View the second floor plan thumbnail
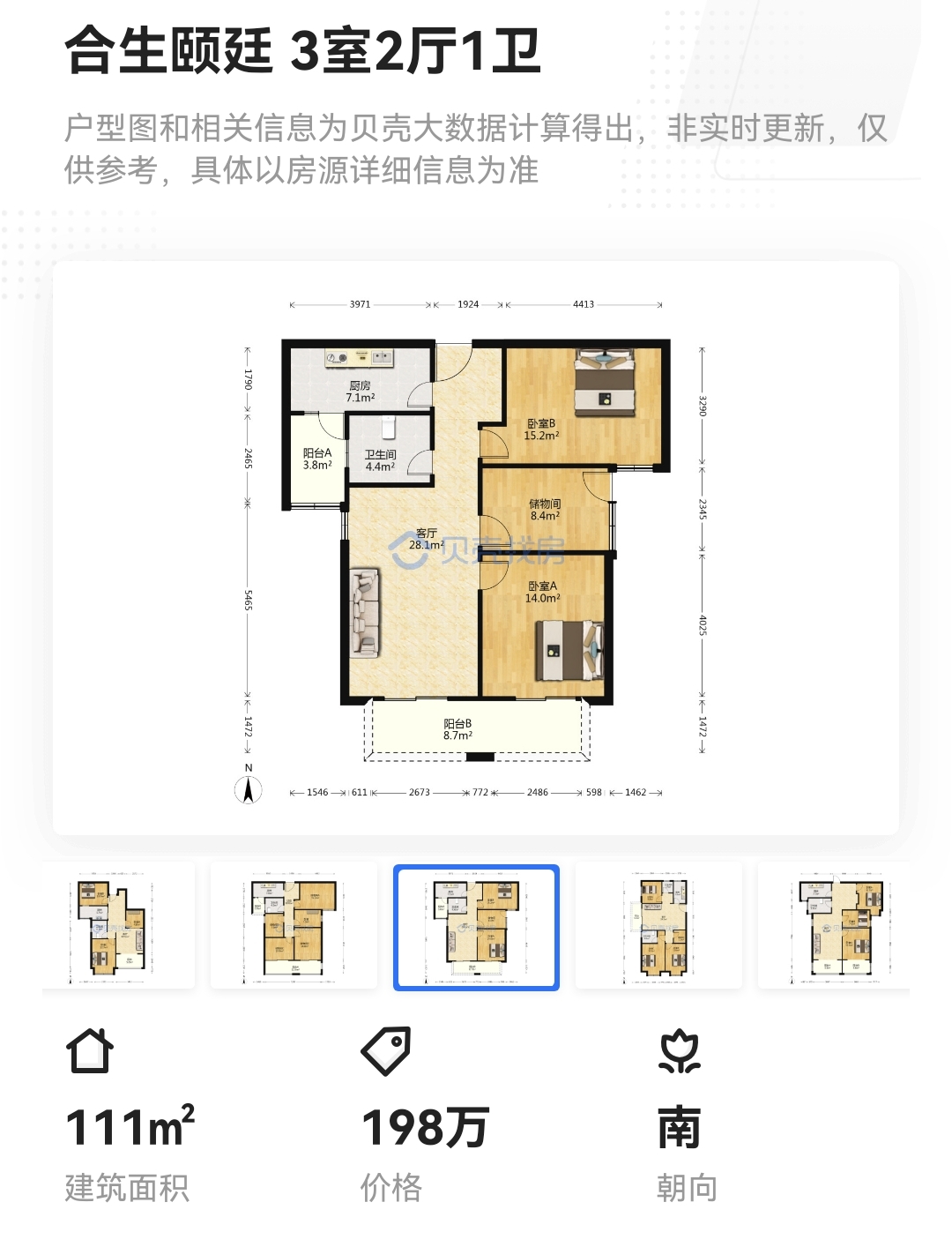Screen dimensions: 952x1247 point(294,926)
